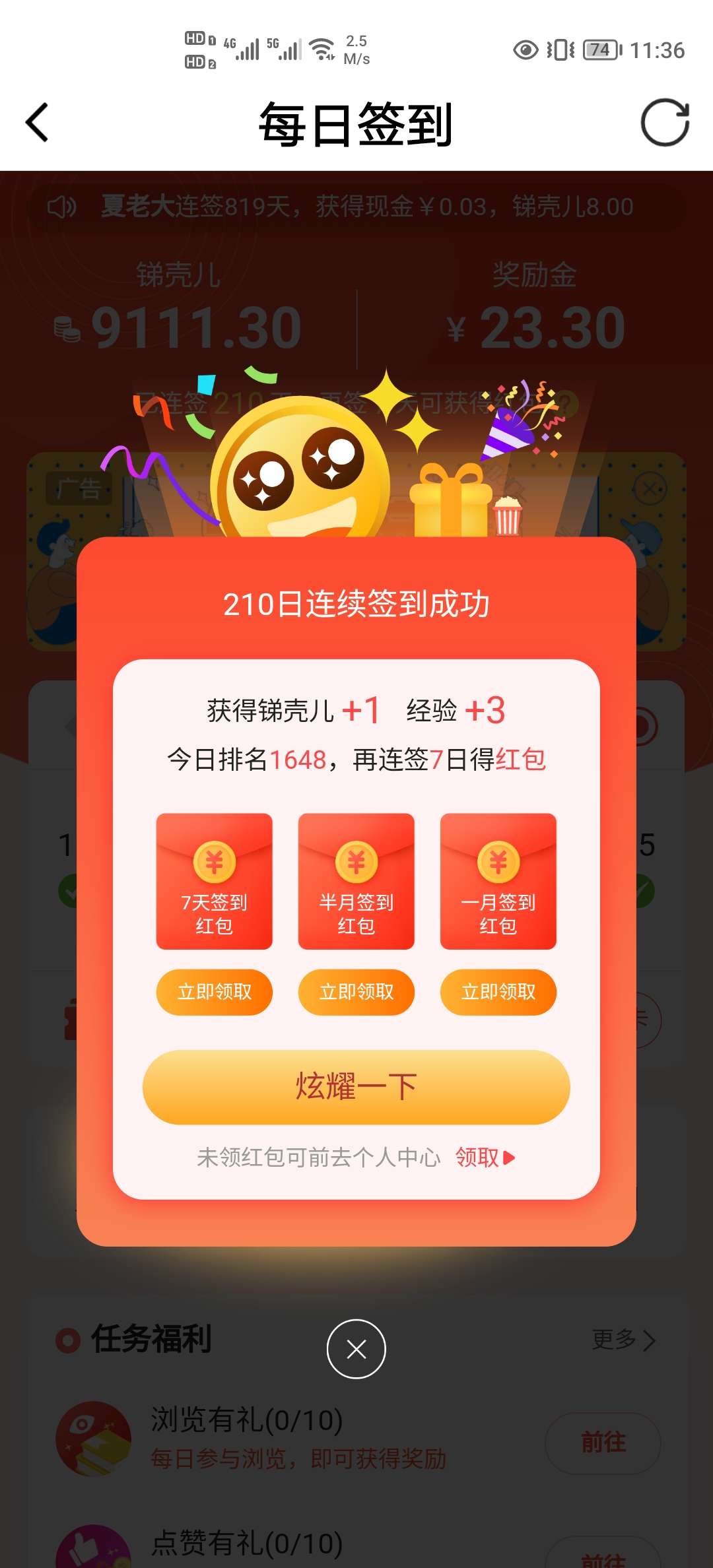Go back using the top-left arrow

pyautogui.click(x=37, y=122)
